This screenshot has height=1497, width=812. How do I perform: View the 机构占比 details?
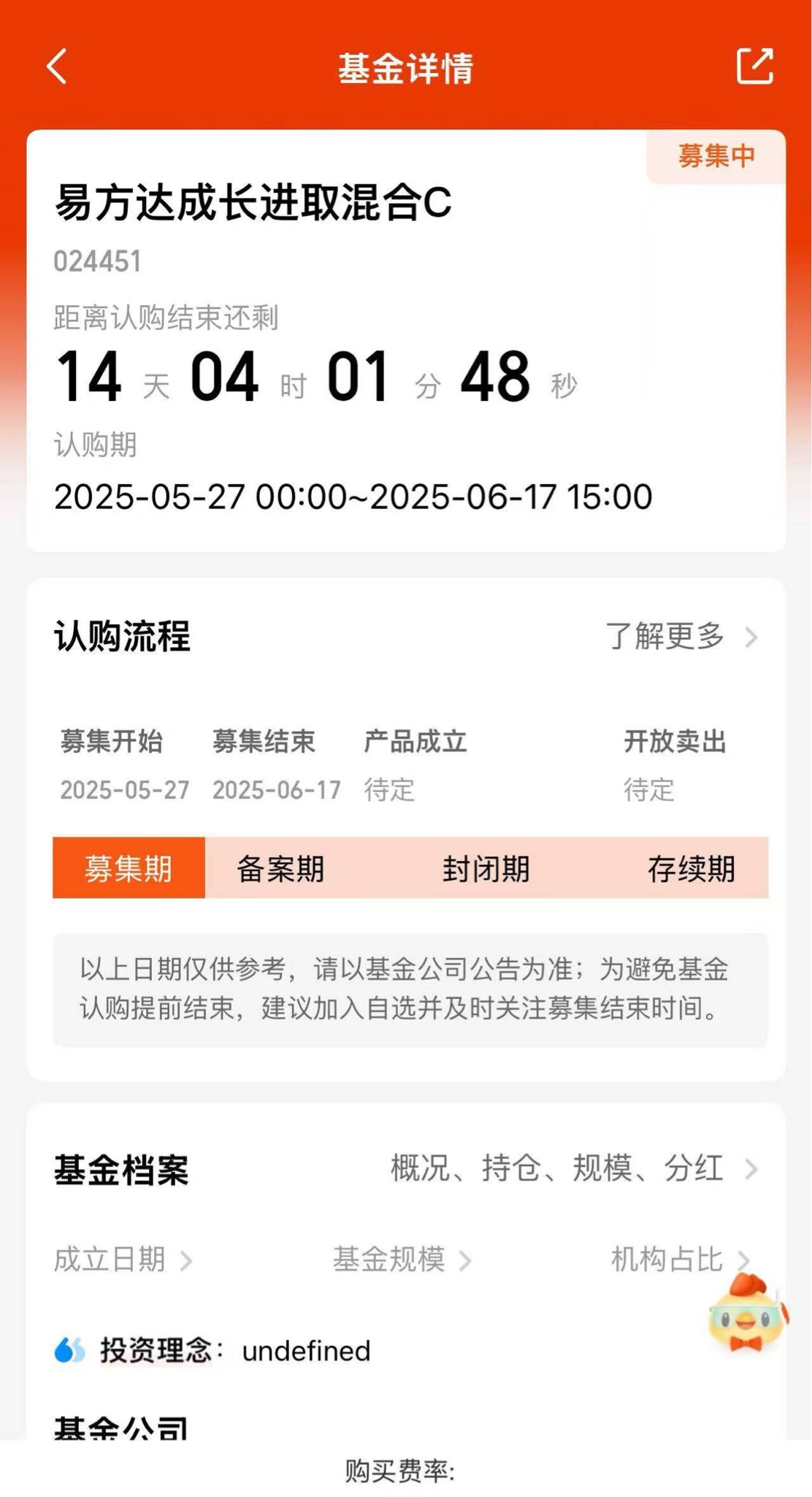click(681, 1260)
